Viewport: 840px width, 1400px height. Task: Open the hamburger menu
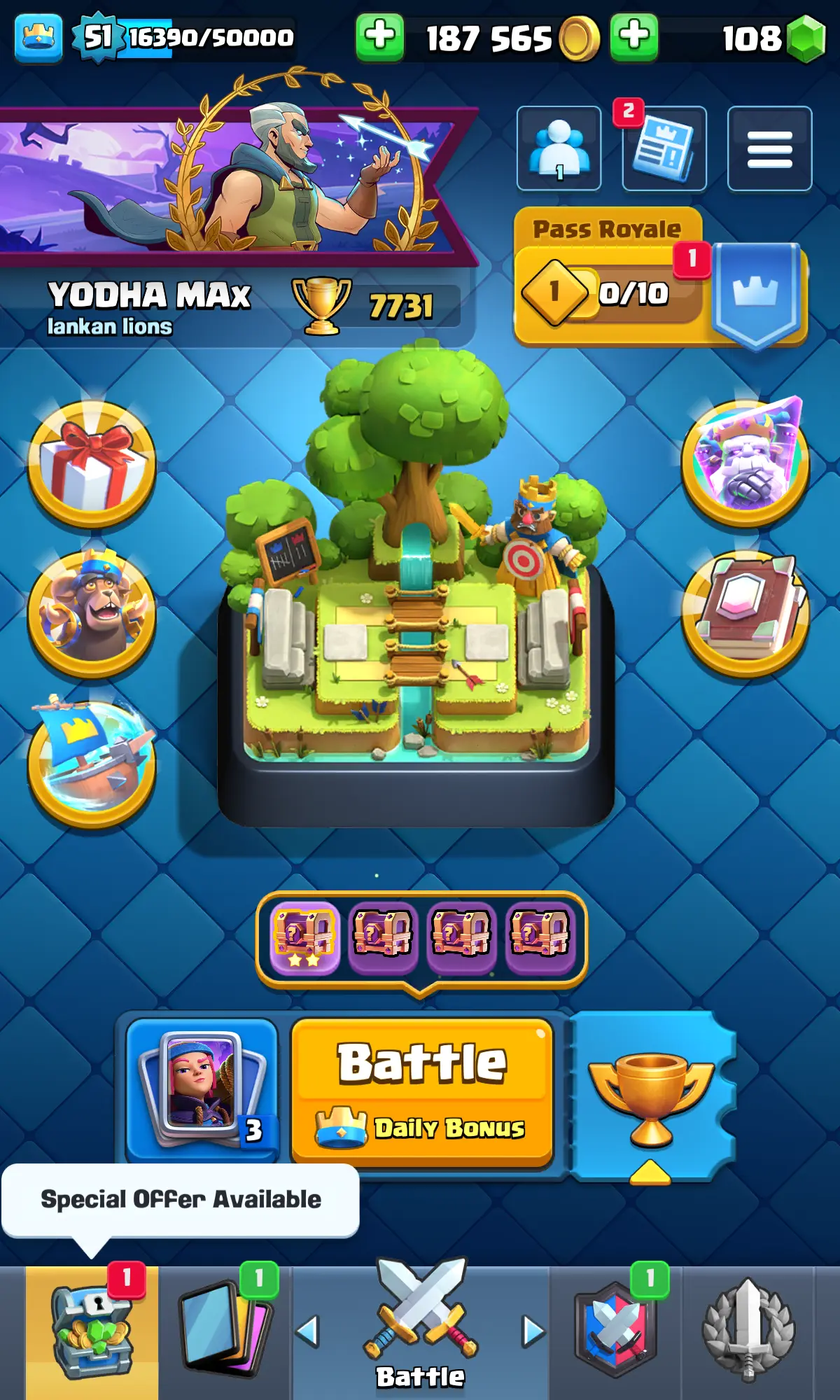click(x=769, y=148)
